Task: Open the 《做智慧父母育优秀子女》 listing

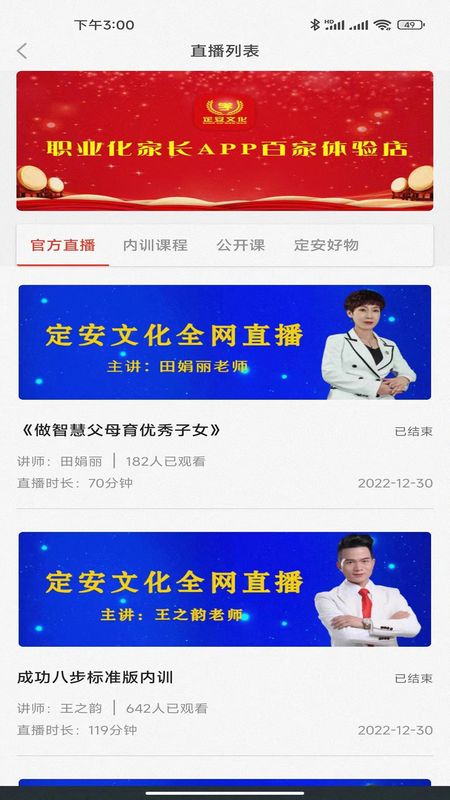Action: coord(120,431)
